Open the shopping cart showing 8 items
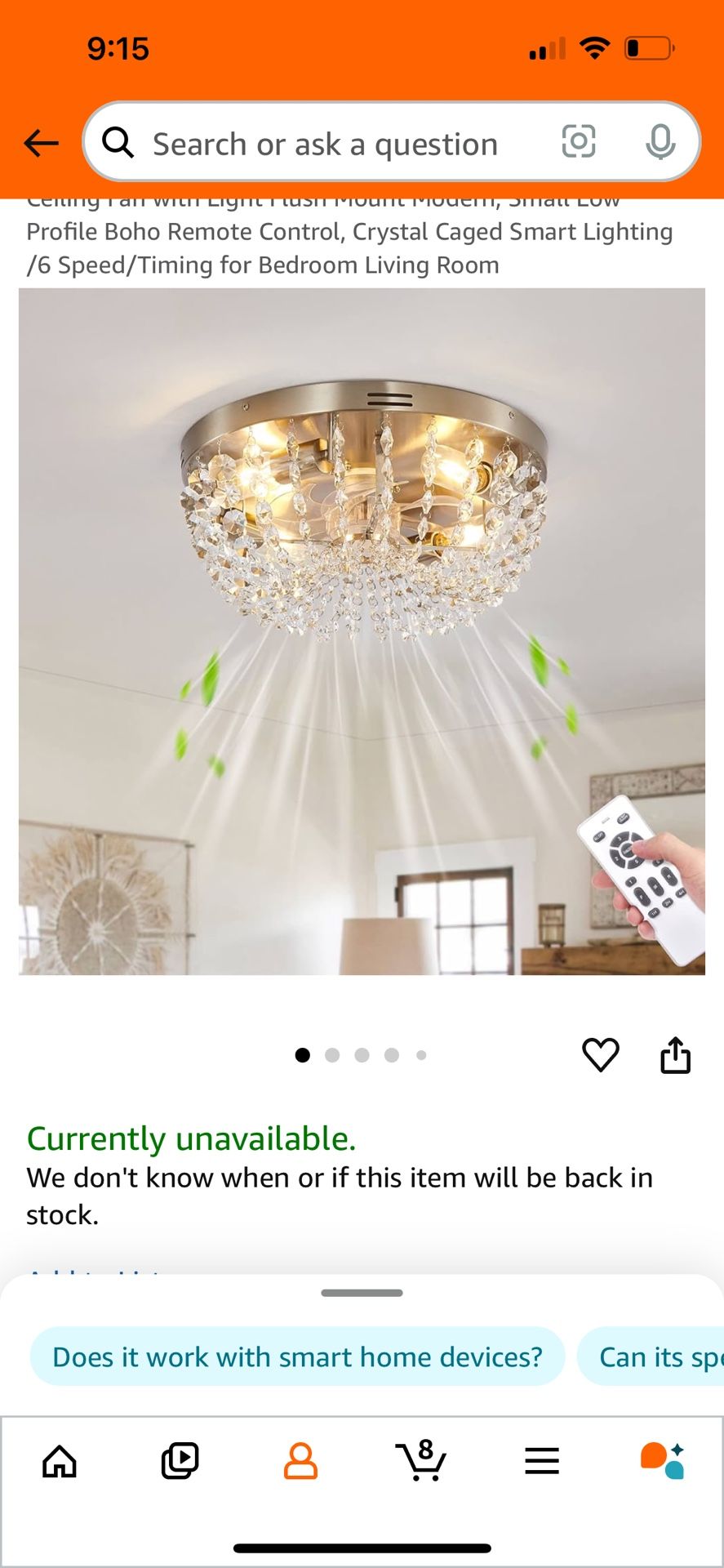This screenshot has width=724, height=1568. click(x=420, y=1461)
